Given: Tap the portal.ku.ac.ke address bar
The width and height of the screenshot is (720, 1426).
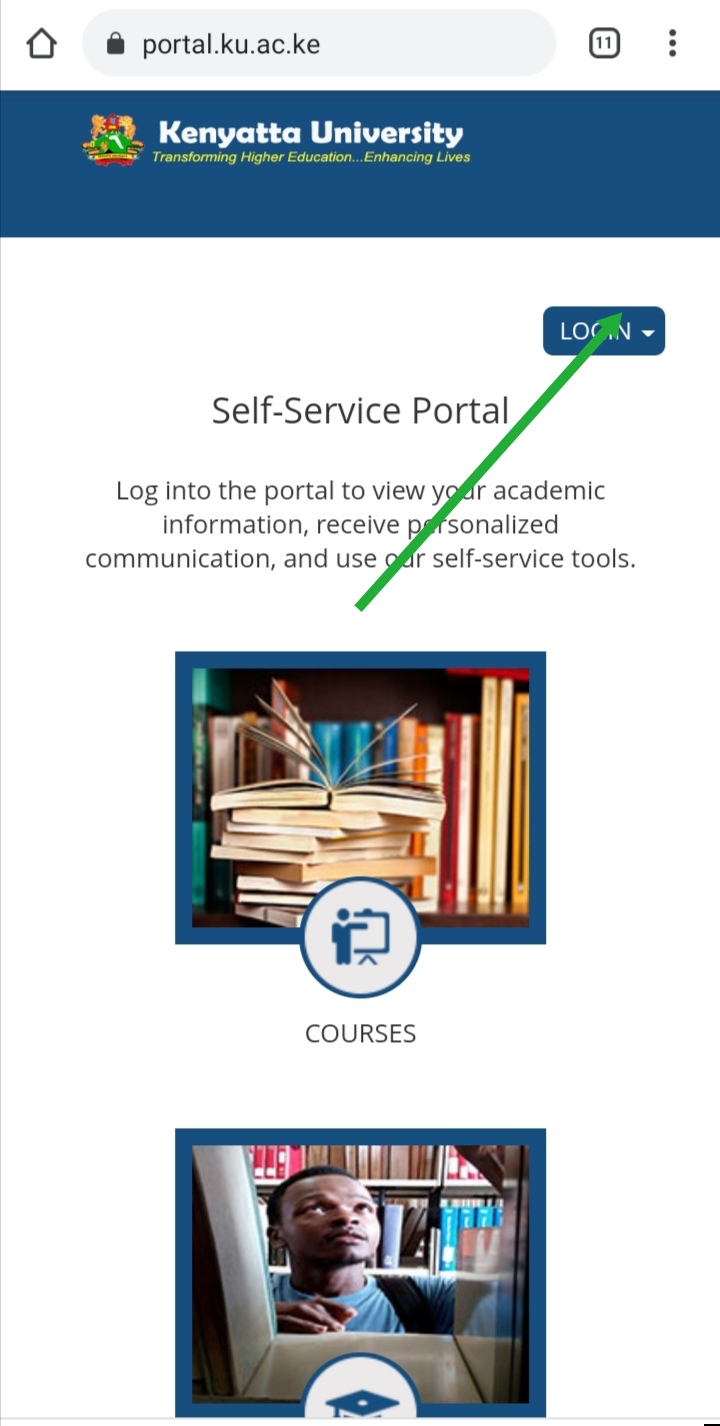Looking at the screenshot, I should point(318,44).
